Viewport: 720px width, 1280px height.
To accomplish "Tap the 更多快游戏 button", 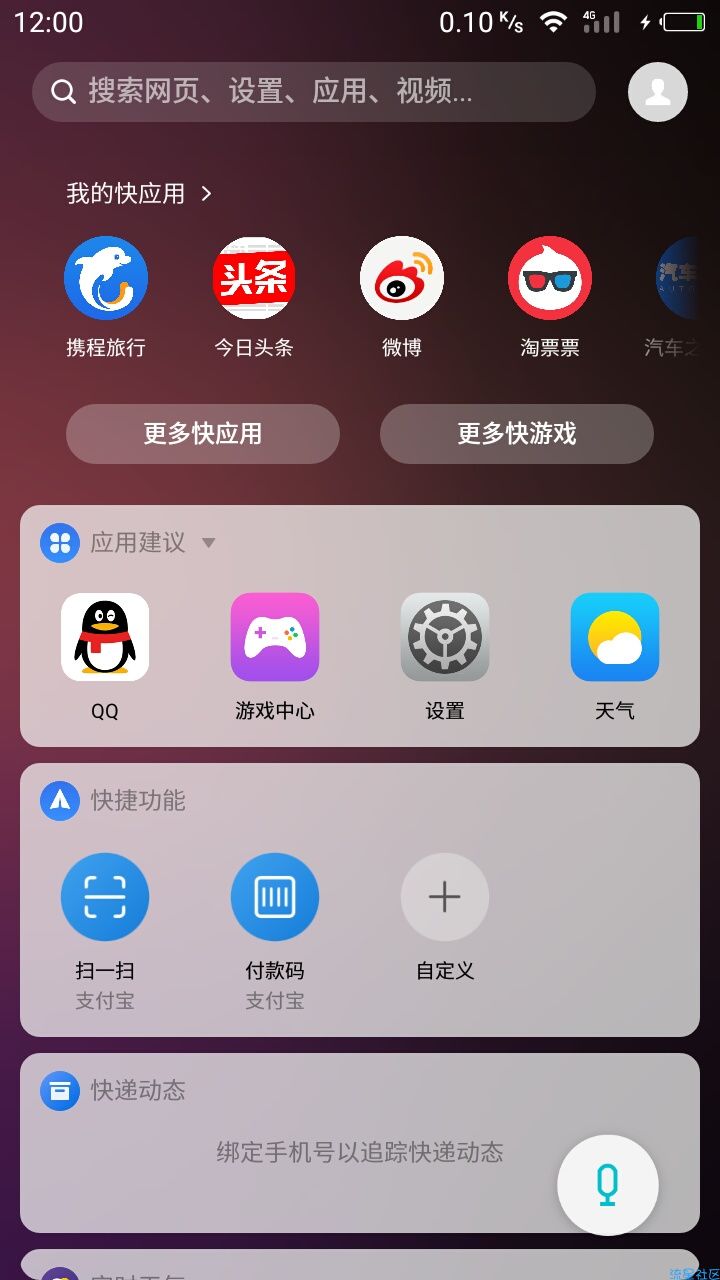I will point(517,434).
